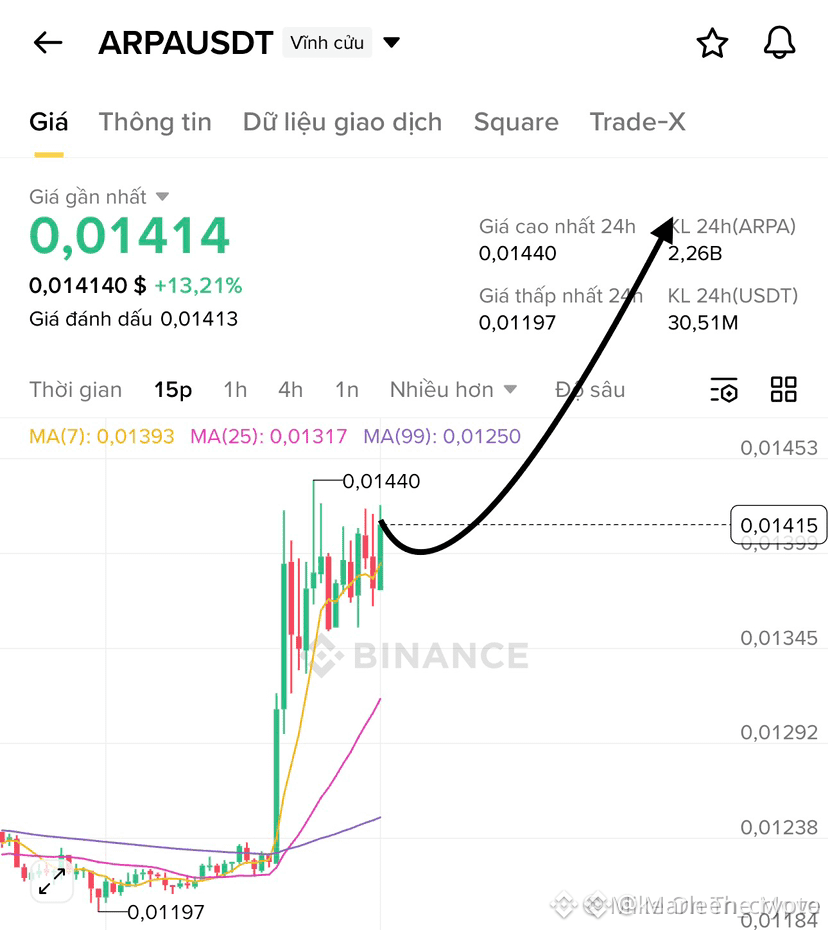Go back using the top-left arrow

point(48,43)
